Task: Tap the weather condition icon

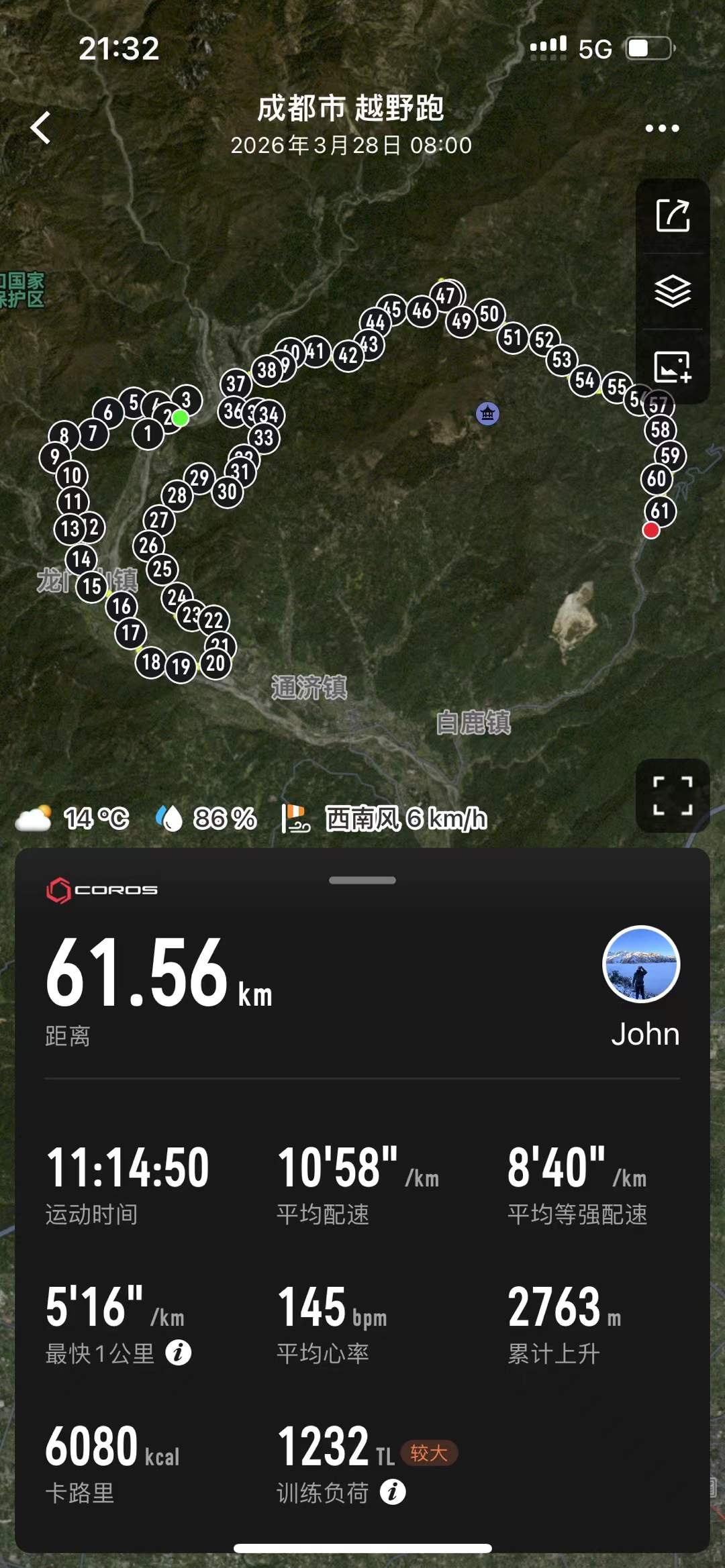Action: coord(37,819)
